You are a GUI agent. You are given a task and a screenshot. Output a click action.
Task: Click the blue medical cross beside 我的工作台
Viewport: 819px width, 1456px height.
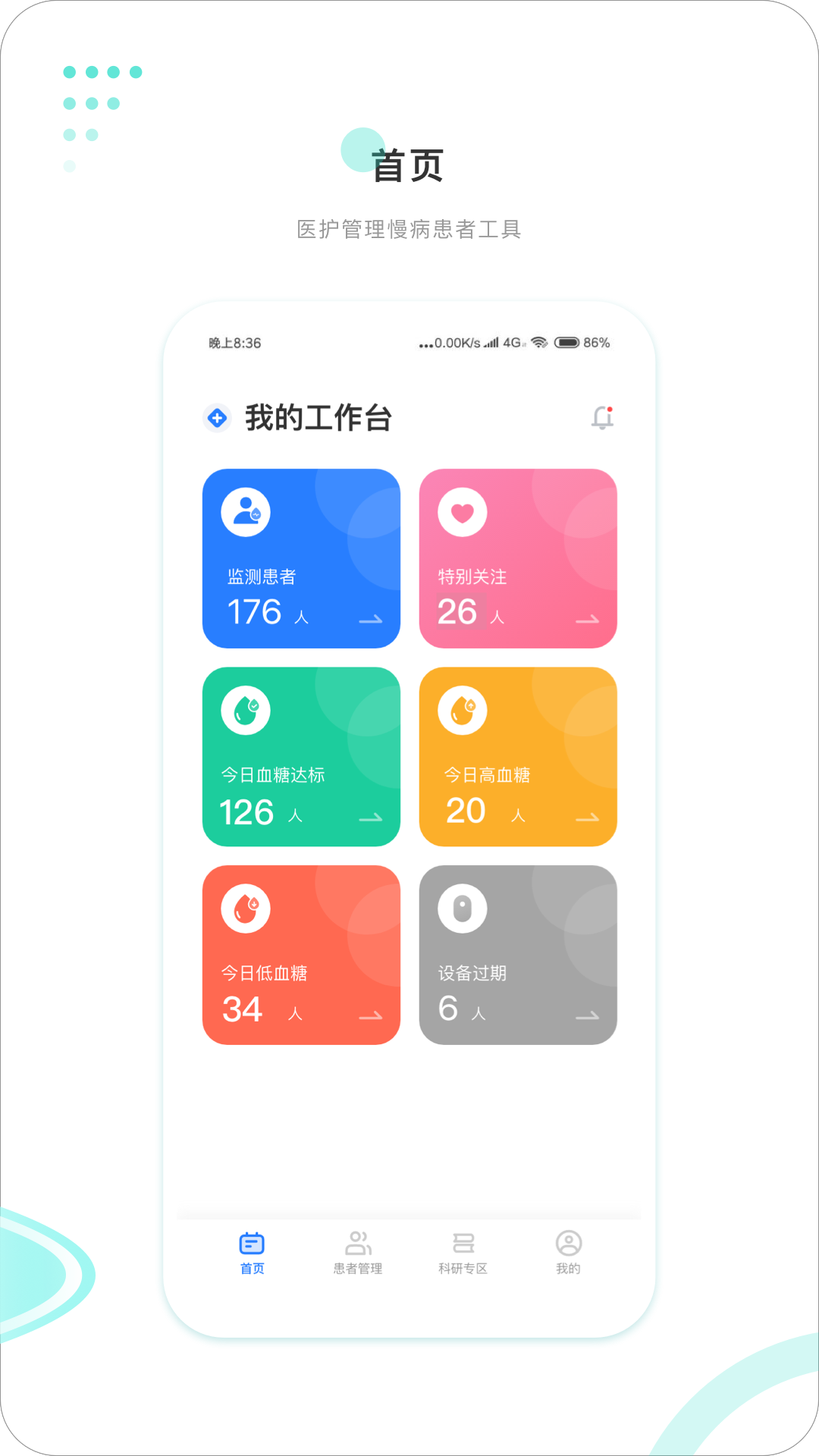tap(215, 416)
